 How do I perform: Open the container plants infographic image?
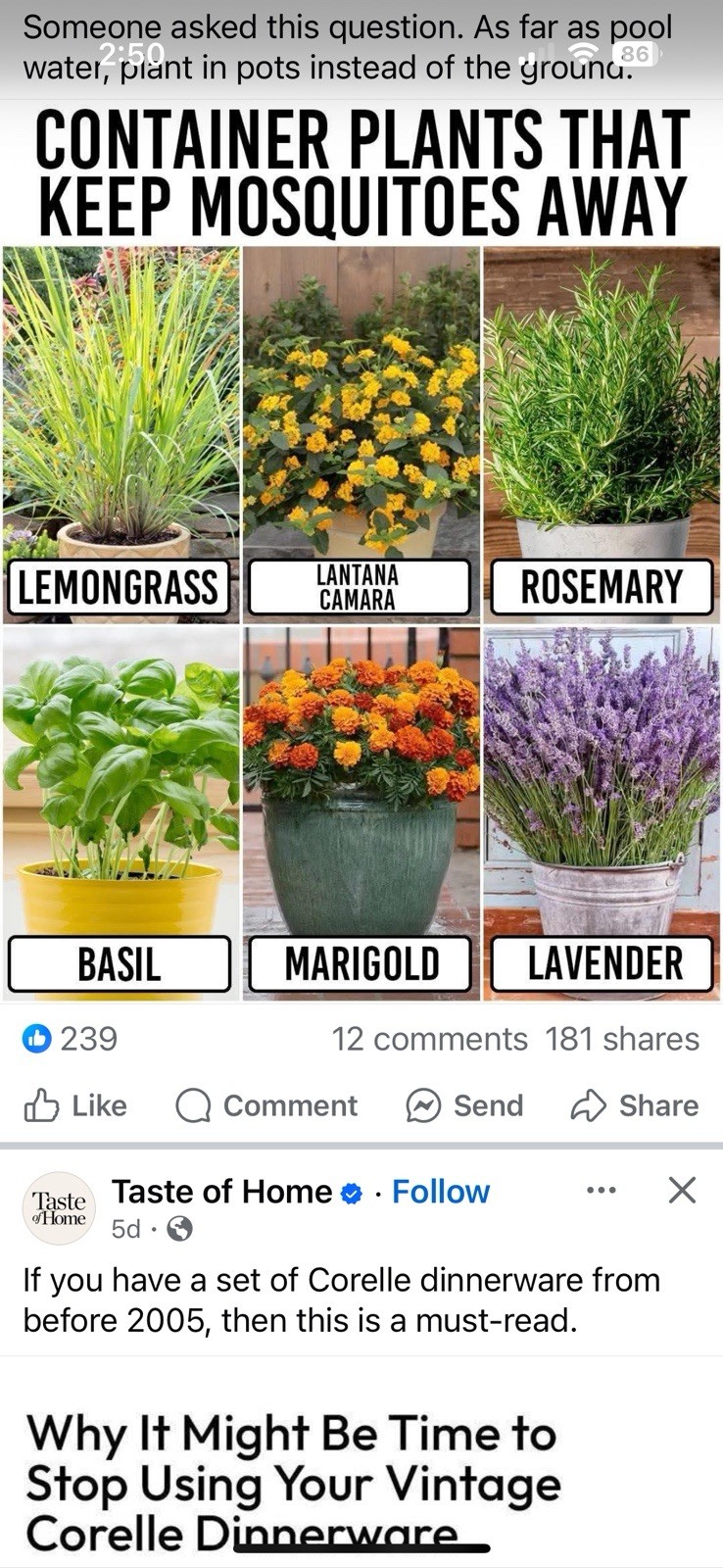[361, 549]
